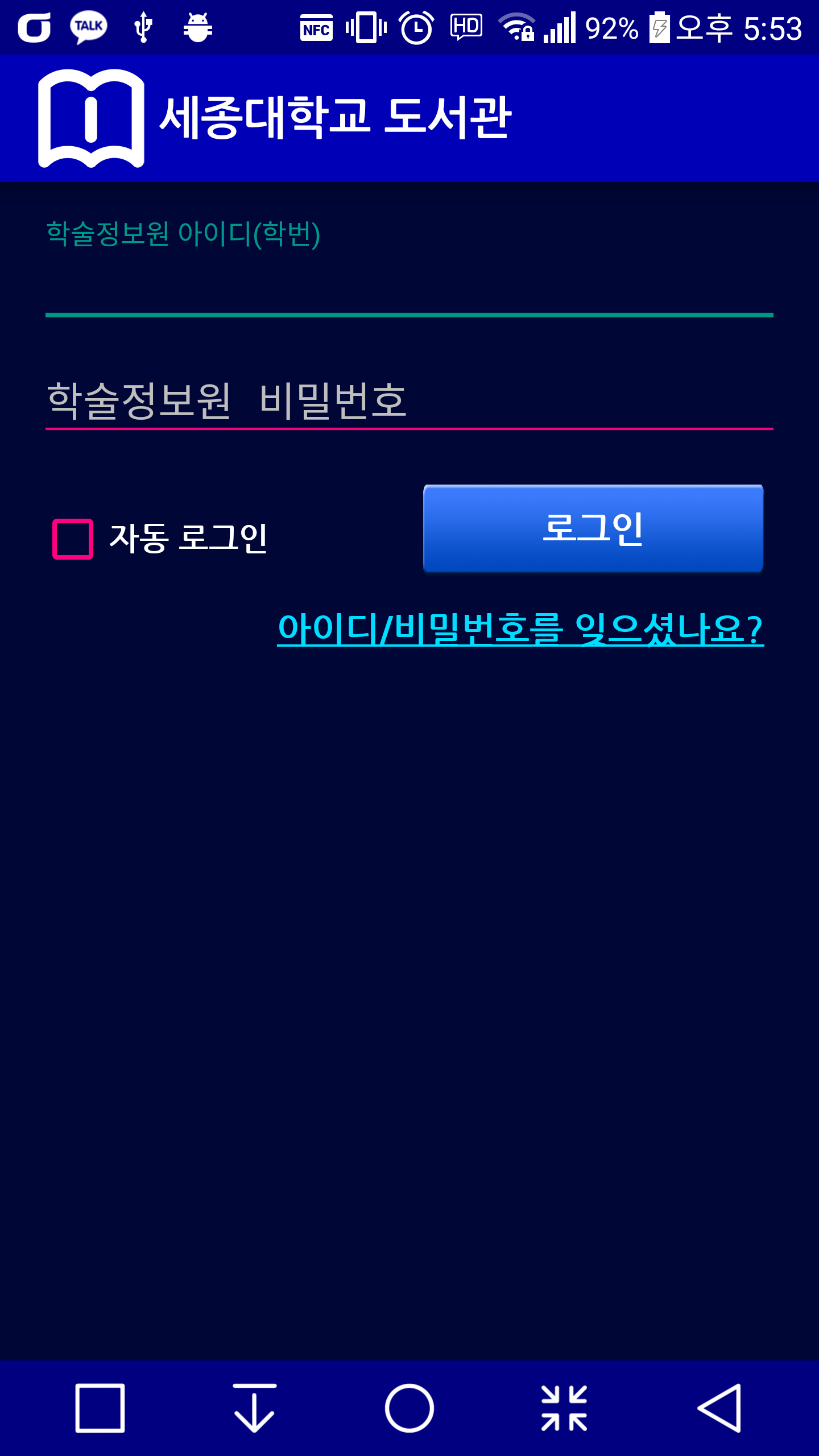Open recent apps with the square button
The width and height of the screenshot is (819, 1456).
(100, 1408)
